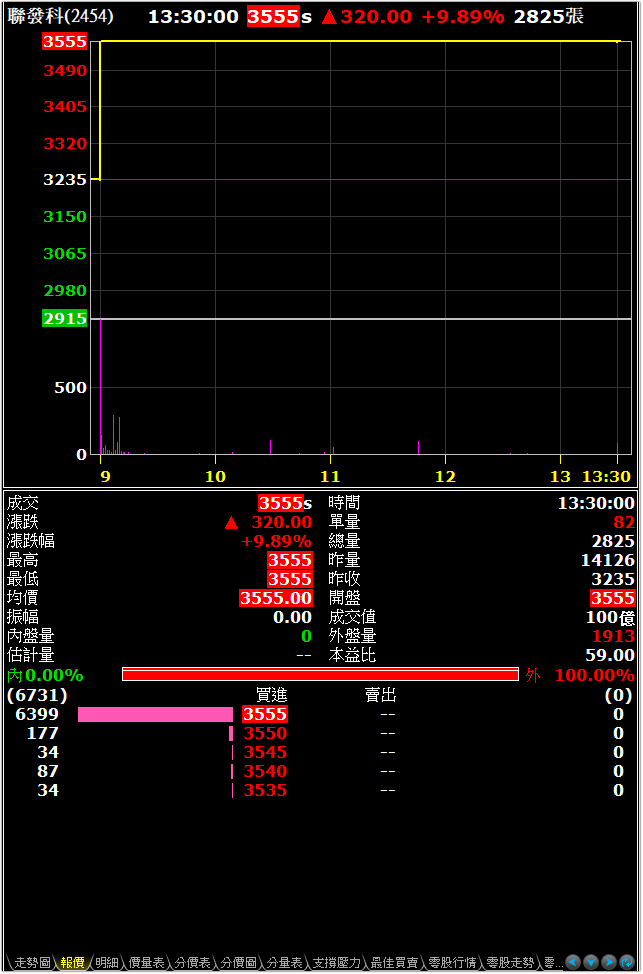Tap the right arrow to show more tabs
Image resolution: width=643 pixels, height=974 pixels.
[609, 963]
